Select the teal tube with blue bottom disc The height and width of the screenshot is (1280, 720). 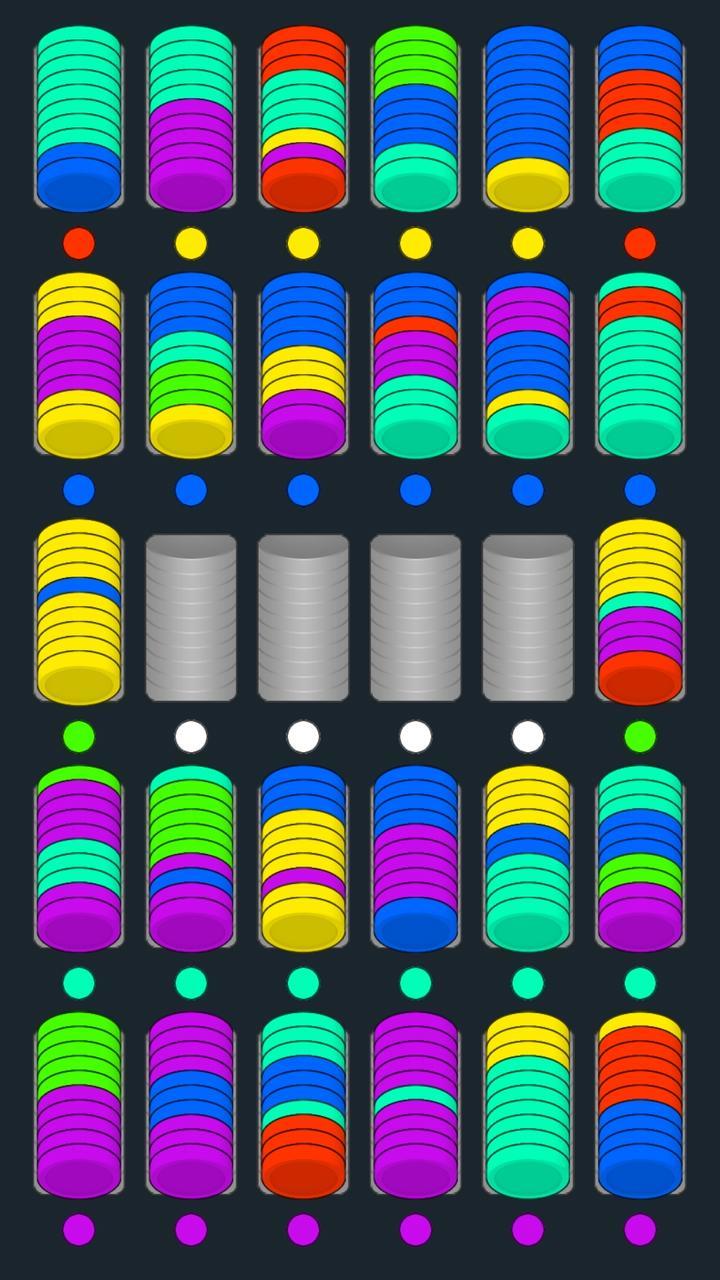79,119
